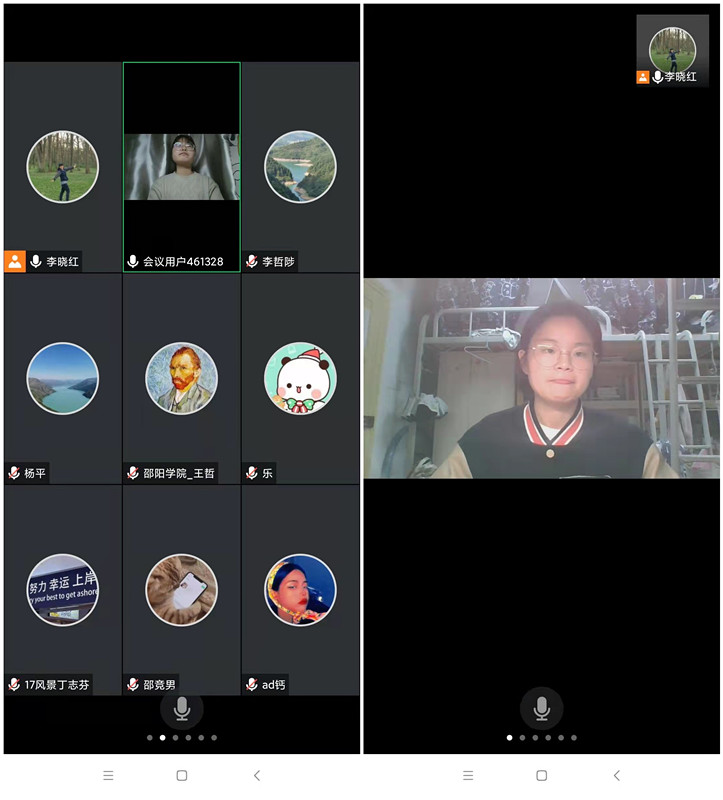The width and height of the screenshot is (723, 800).
Task: Open 邵竞男's participant tile
Action: (181, 590)
